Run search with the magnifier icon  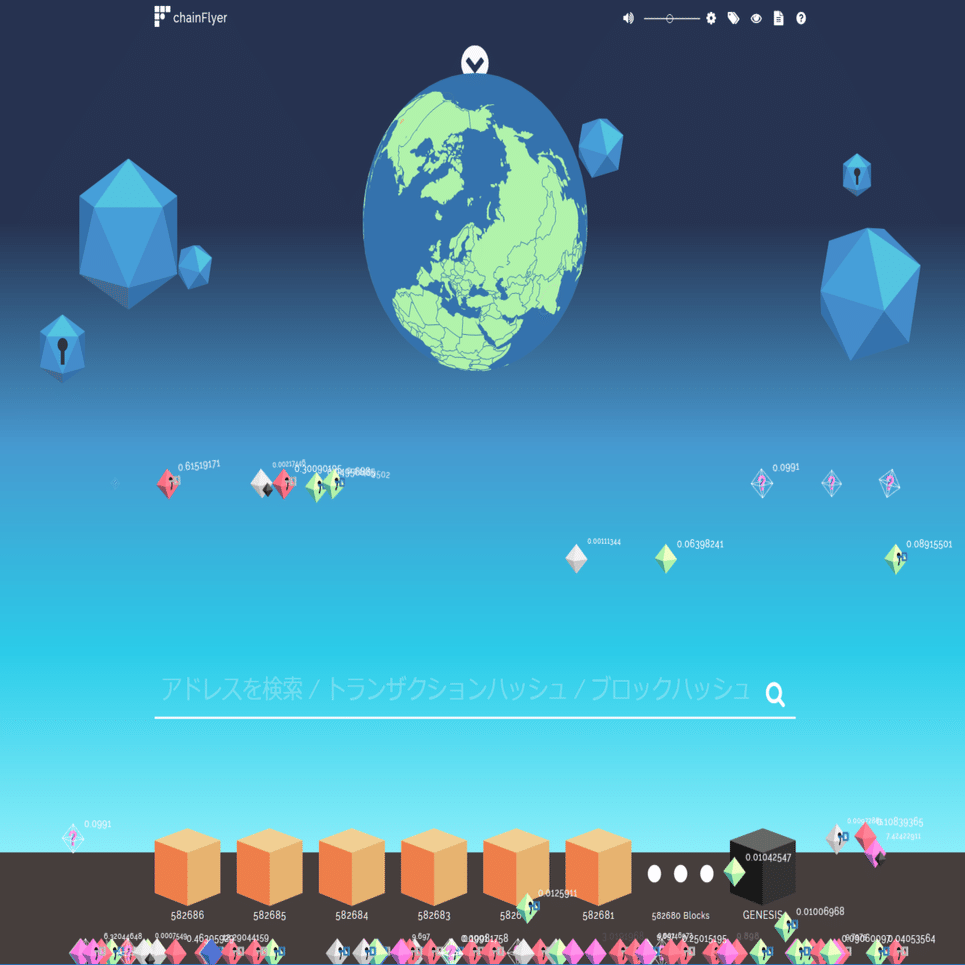click(x=775, y=694)
